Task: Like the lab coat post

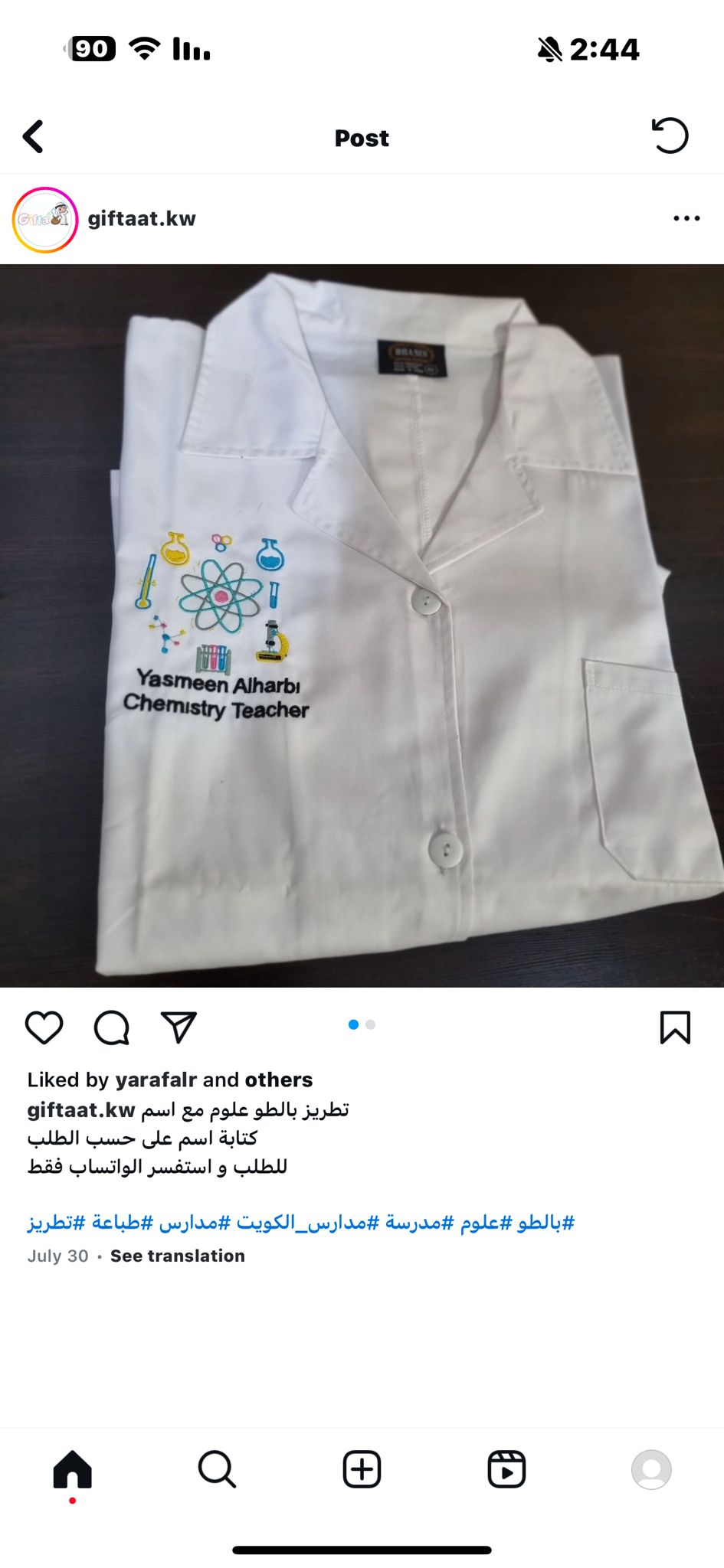Action: [44, 1027]
